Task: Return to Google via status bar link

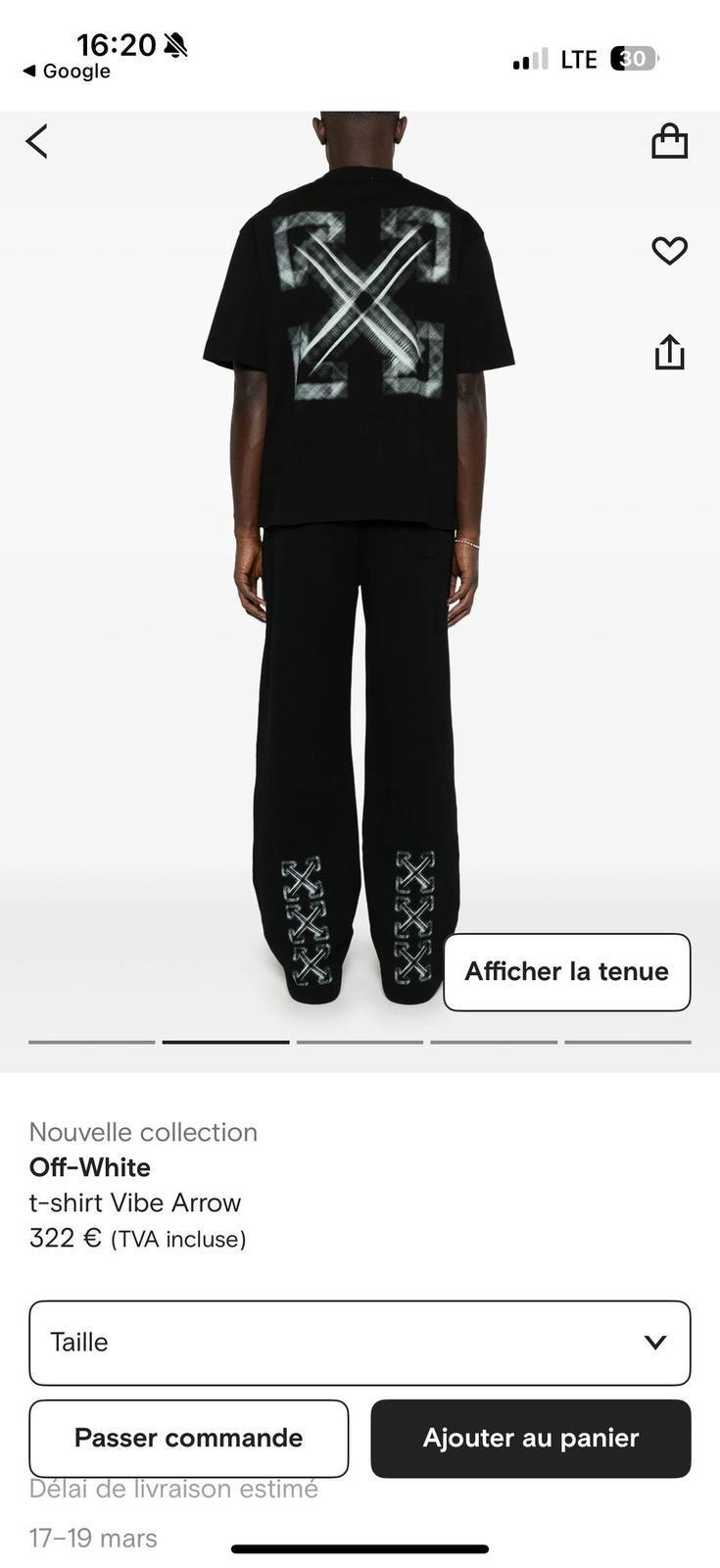Action: tap(66, 71)
